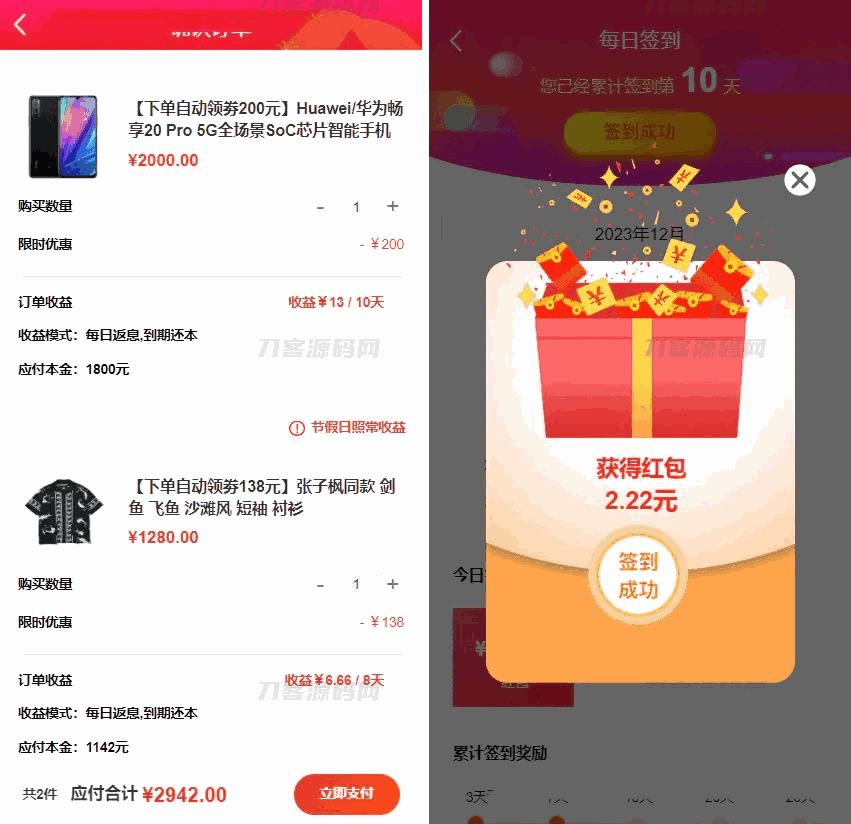Viewport: 851px width, 824px height.
Task: Decrease quantity of the Huawei phone
Action: pyautogui.click(x=320, y=207)
